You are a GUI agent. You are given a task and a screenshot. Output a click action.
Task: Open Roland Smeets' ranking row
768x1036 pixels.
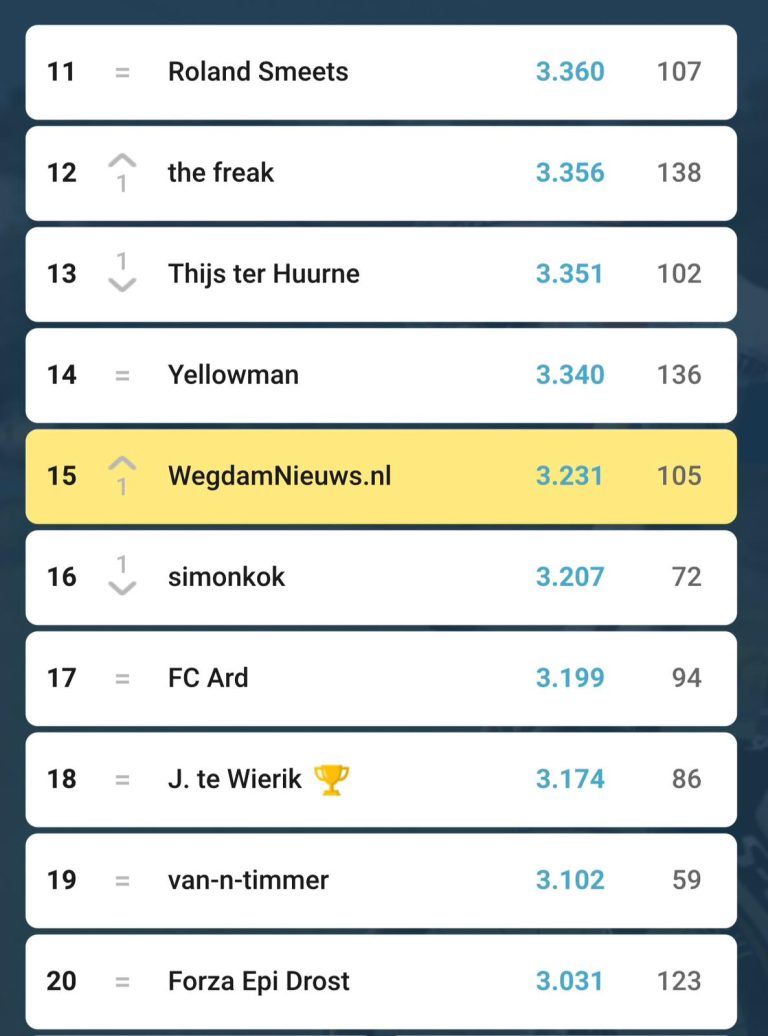tap(258, 72)
